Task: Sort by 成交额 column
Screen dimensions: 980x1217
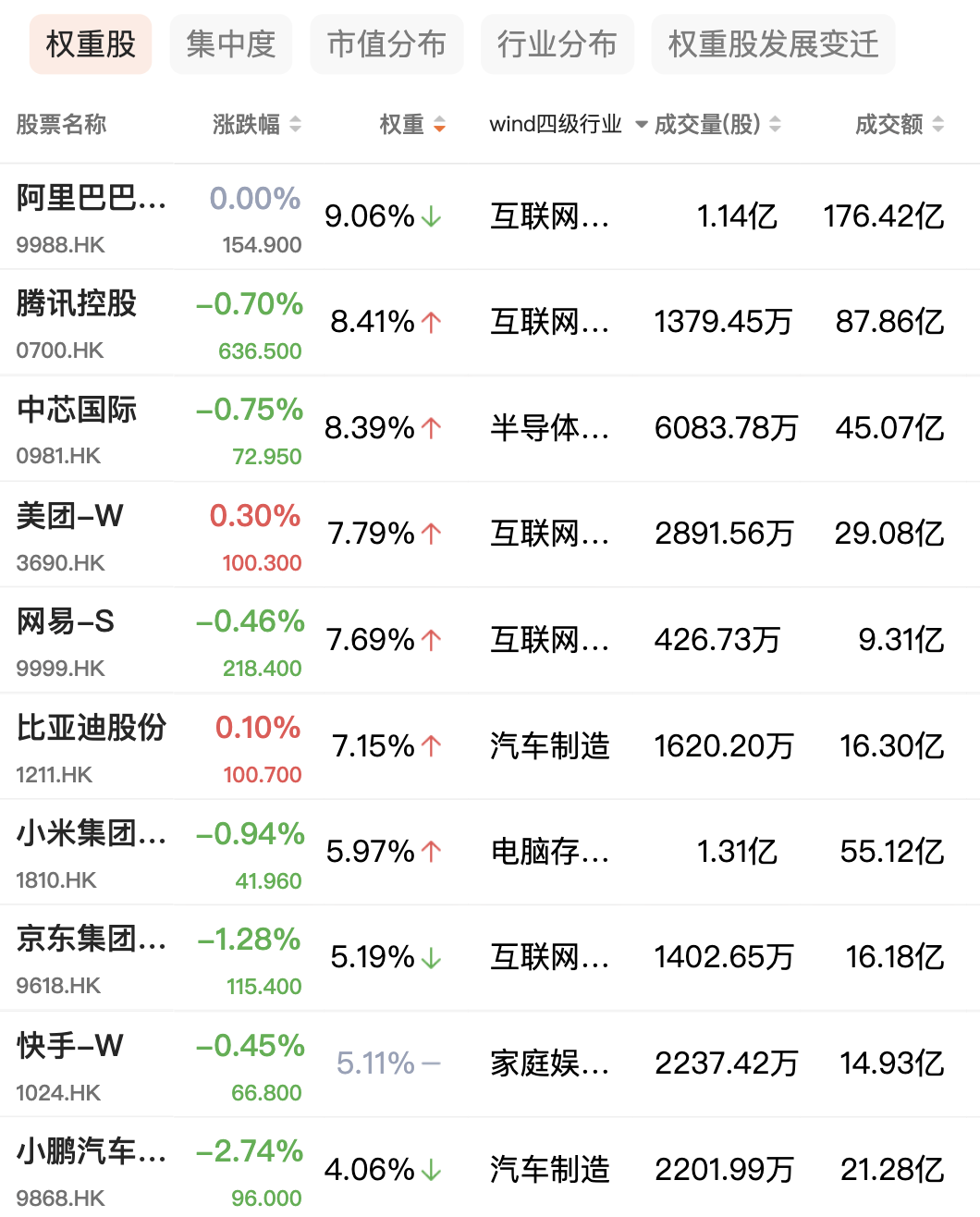Action: click(899, 124)
